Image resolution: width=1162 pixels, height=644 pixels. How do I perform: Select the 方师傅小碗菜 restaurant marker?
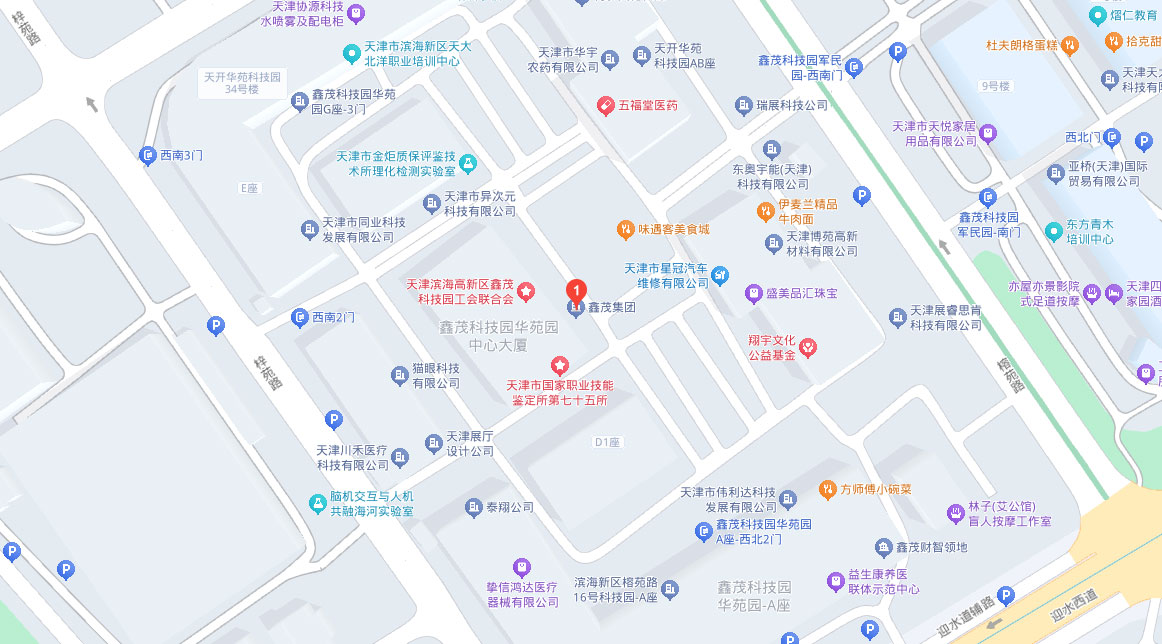click(x=827, y=490)
